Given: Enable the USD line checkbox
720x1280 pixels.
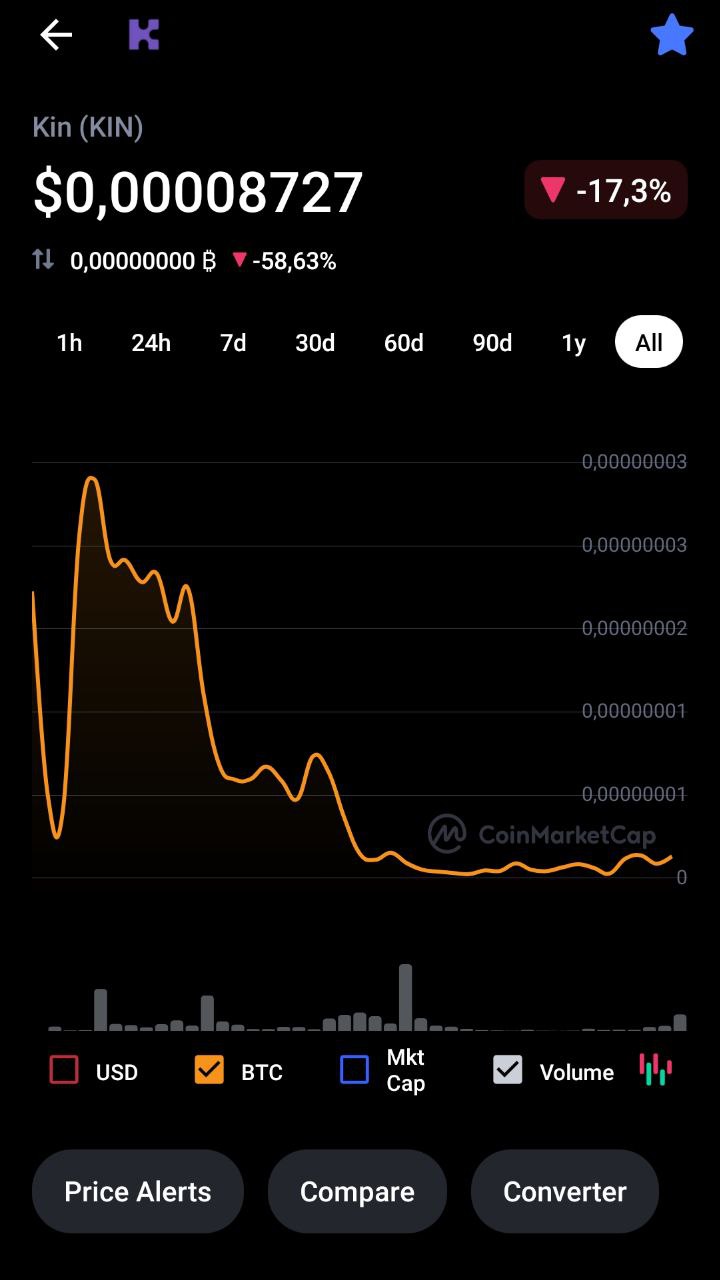Looking at the screenshot, I should [64, 1070].
